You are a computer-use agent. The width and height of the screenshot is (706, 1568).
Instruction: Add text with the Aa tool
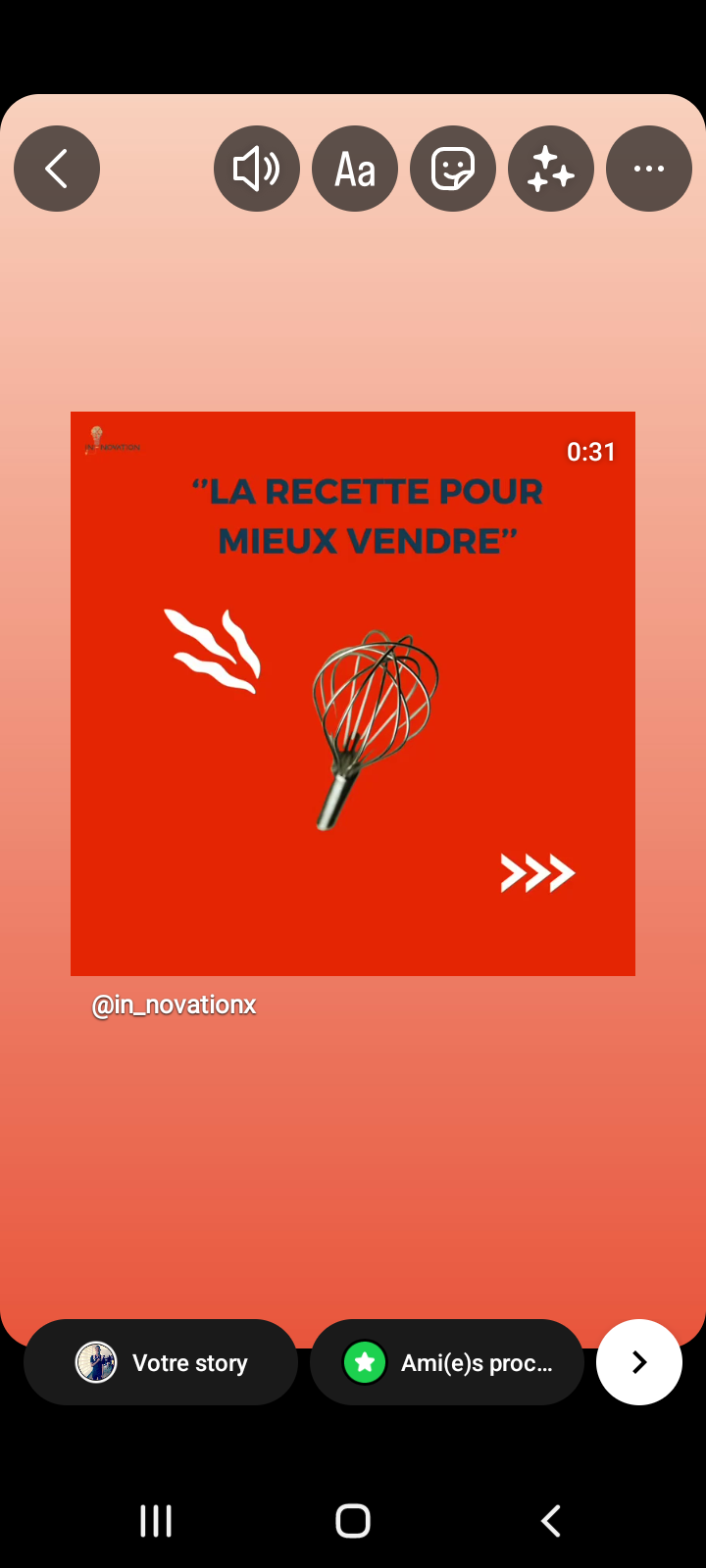tap(355, 169)
